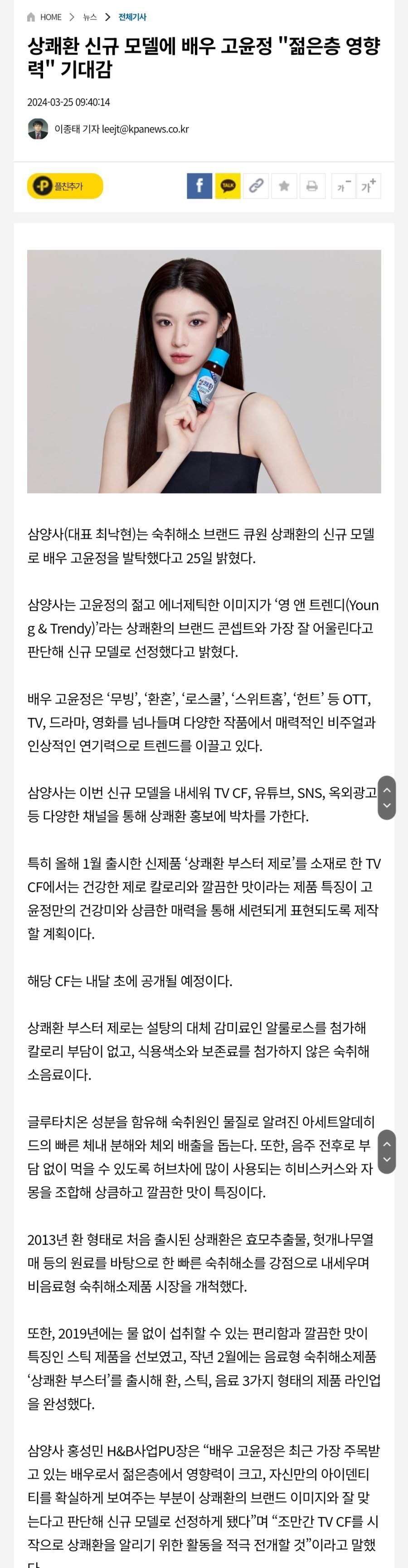The height and width of the screenshot is (1568, 408).
Task: Increase the article font size
Action: click(x=369, y=186)
